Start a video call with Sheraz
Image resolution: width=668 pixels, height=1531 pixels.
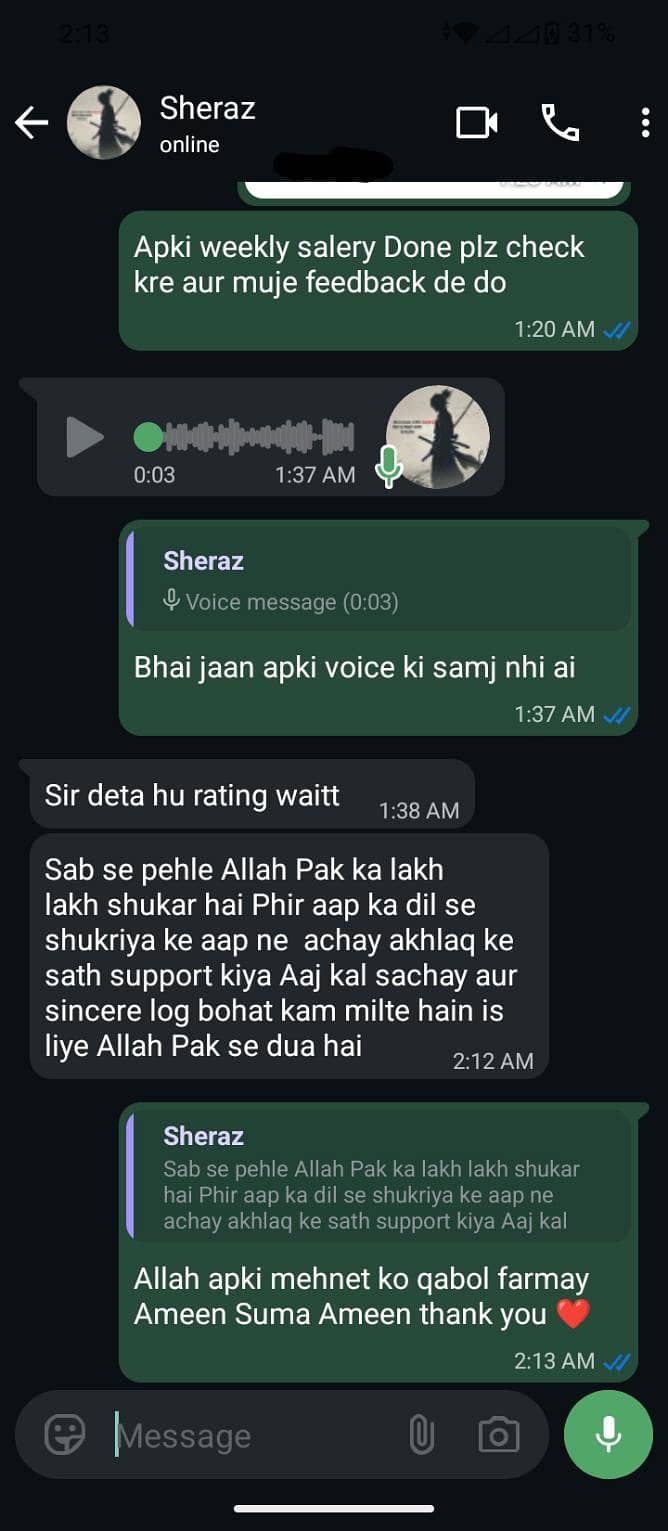tap(477, 123)
